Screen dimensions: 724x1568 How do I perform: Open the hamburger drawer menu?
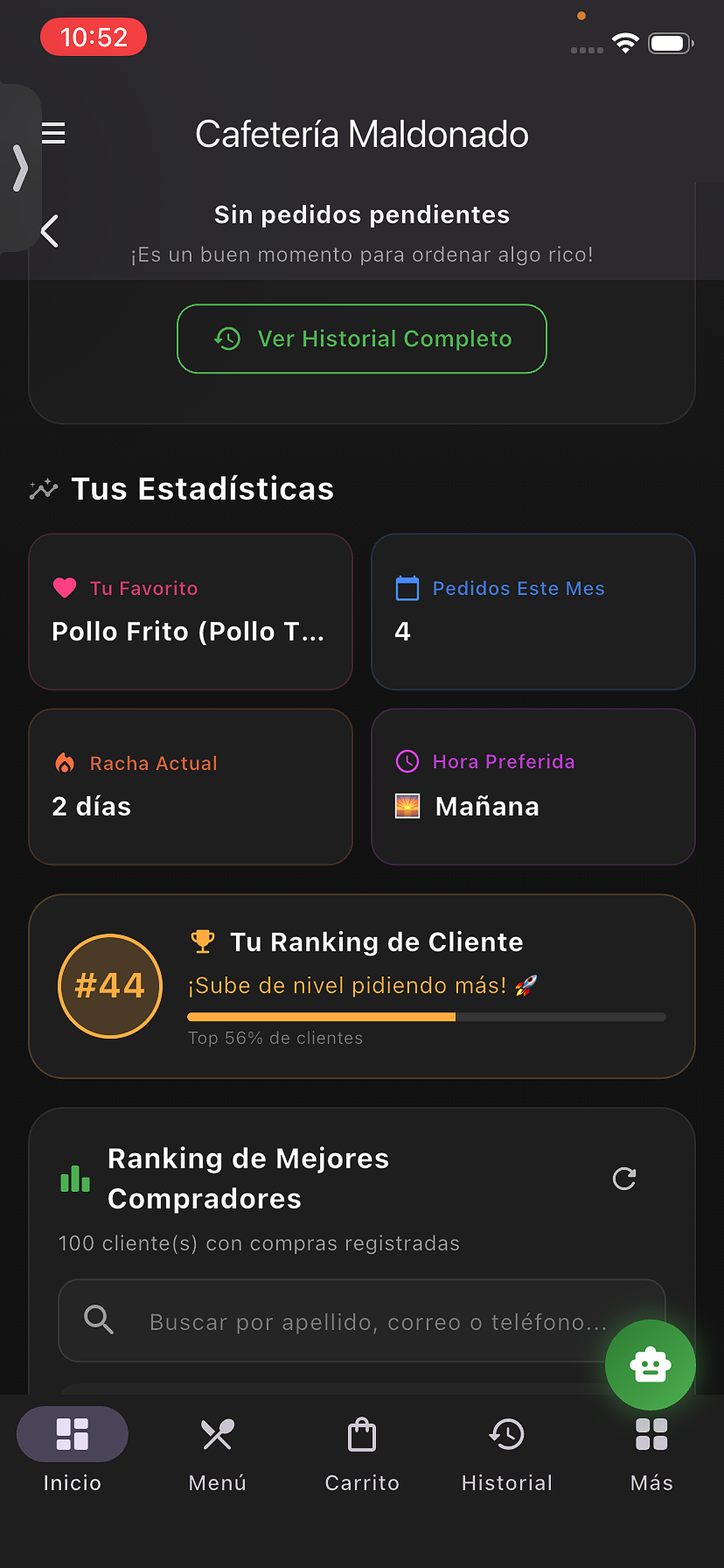[x=53, y=134]
